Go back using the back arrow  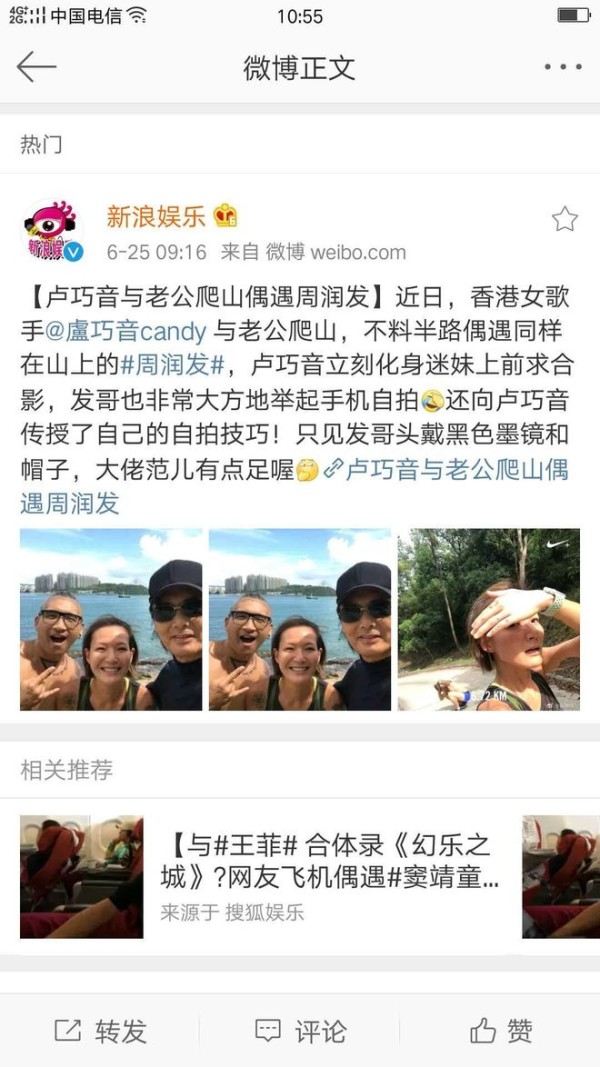(x=36, y=67)
